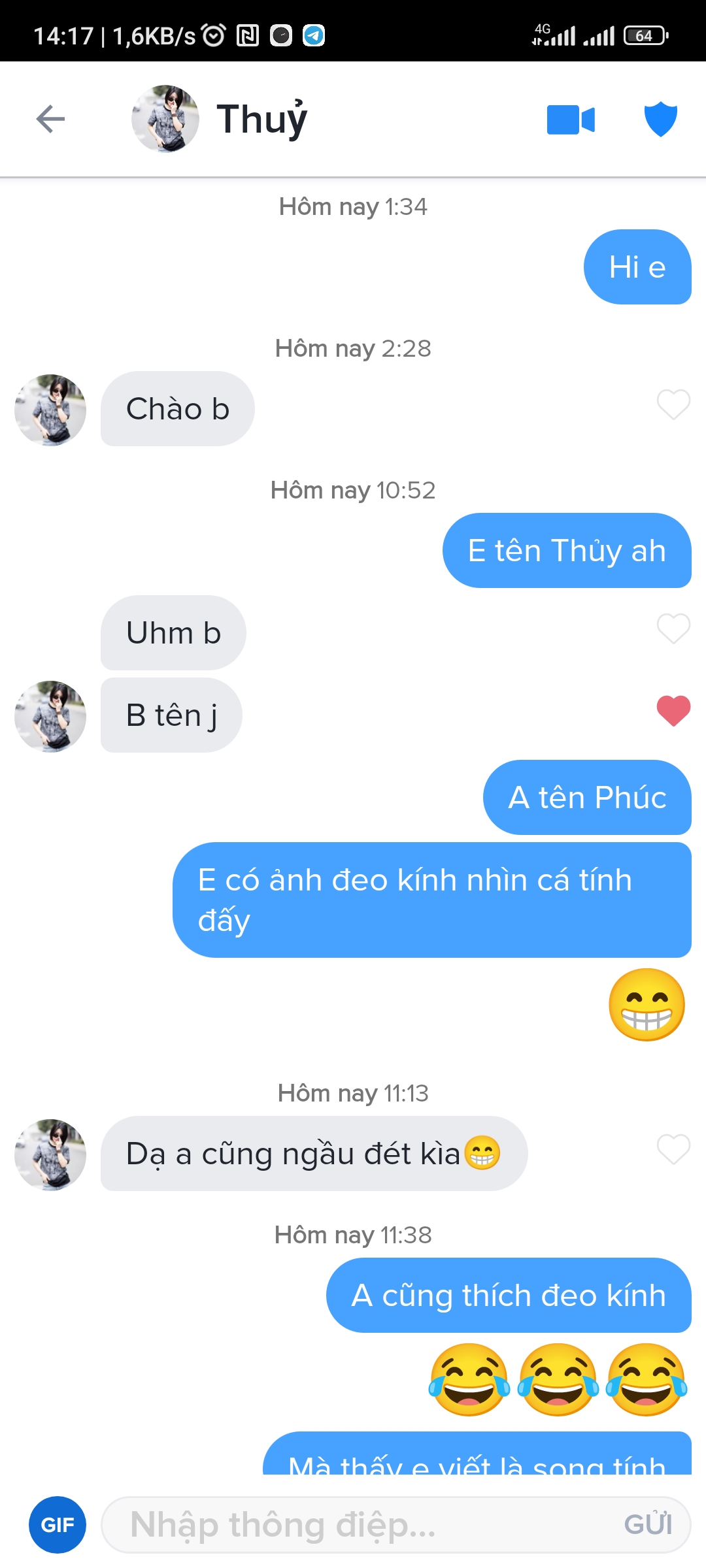Unlike the "B tên j" message
The width and height of the screenshot is (706, 1568).
[x=673, y=711]
